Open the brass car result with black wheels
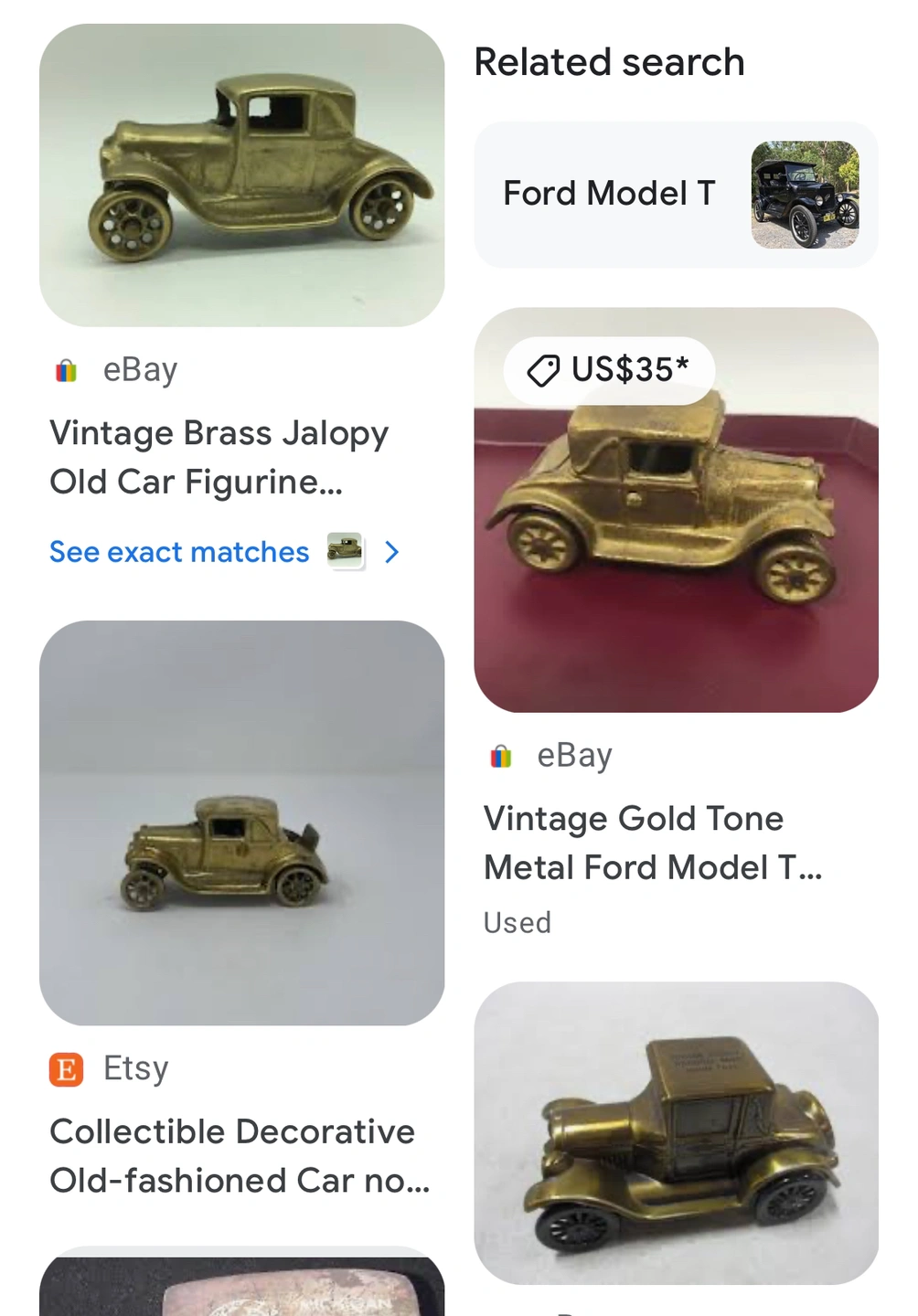The image size is (918, 1316). pos(676,1133)
